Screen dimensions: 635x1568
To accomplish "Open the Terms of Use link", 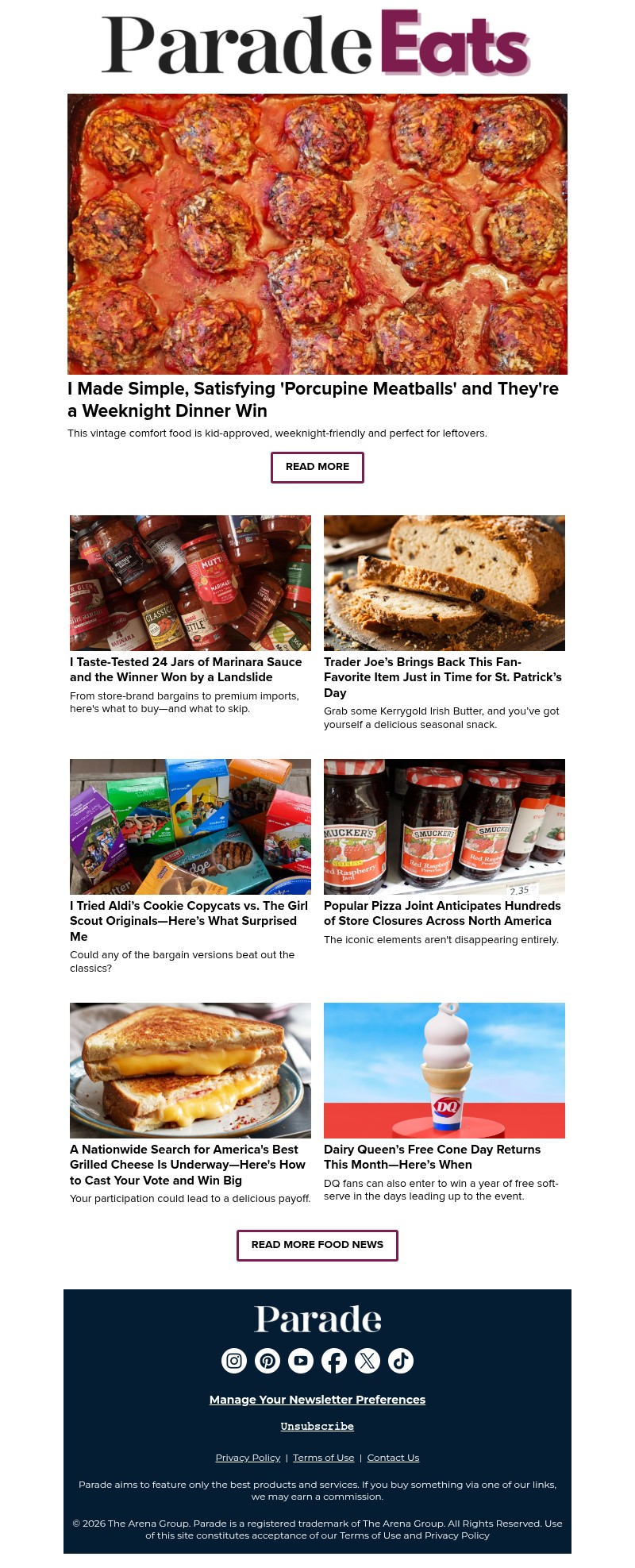I will click(323, 1458).
